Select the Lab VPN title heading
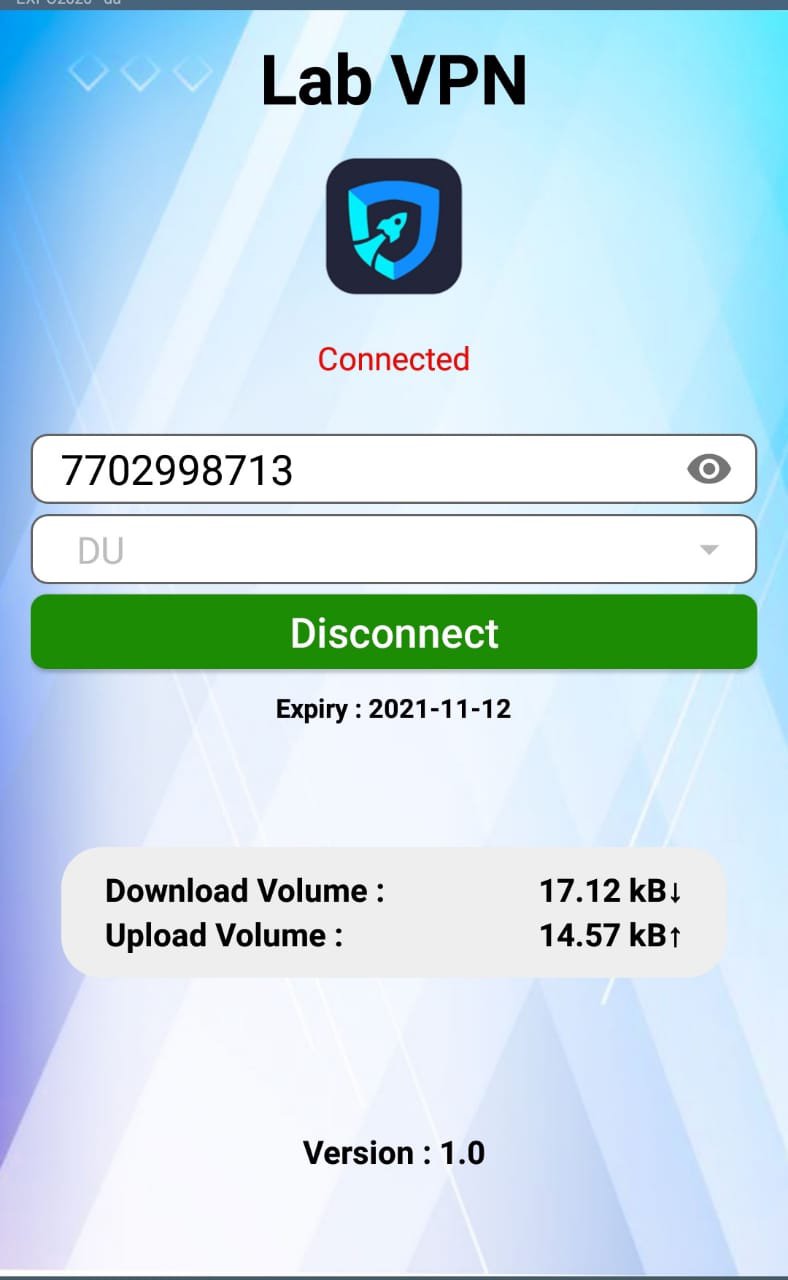 click(x=394, y=81)
